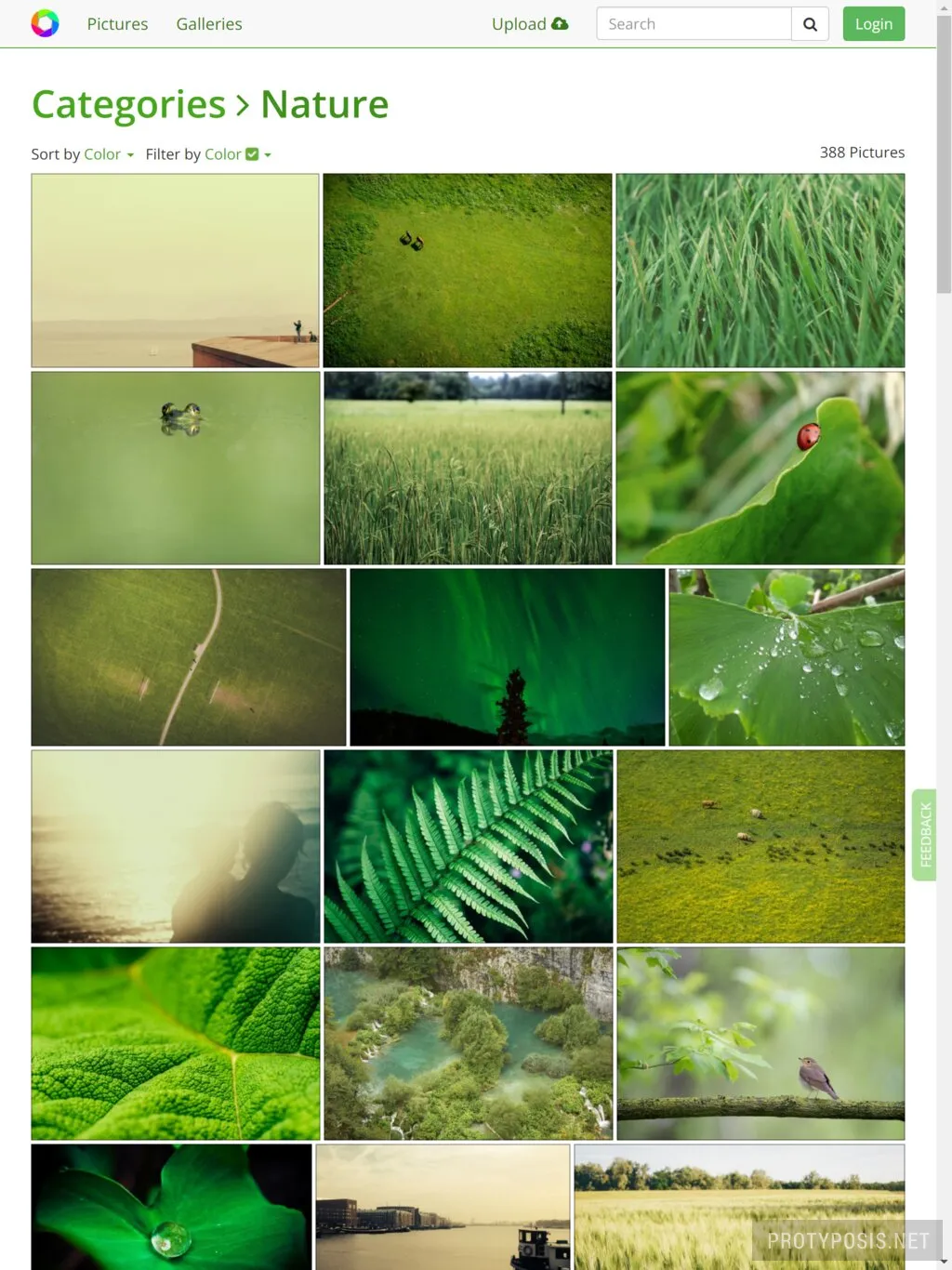Image resolution: width=952 pixels, height=1270 pixels.
Task: View the green aurora night sky photo
Action: 507,656
